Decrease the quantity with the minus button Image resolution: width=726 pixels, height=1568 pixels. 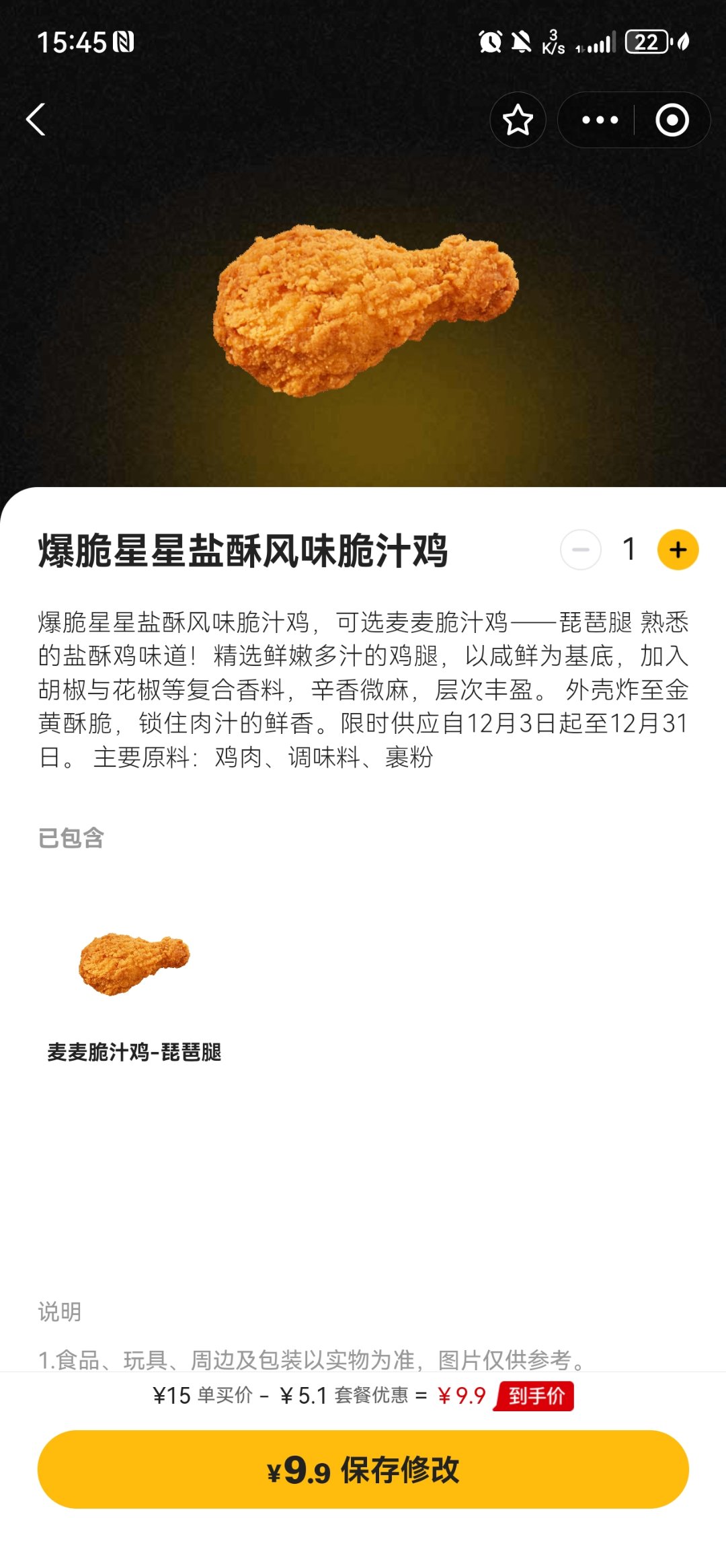[581, 550]
